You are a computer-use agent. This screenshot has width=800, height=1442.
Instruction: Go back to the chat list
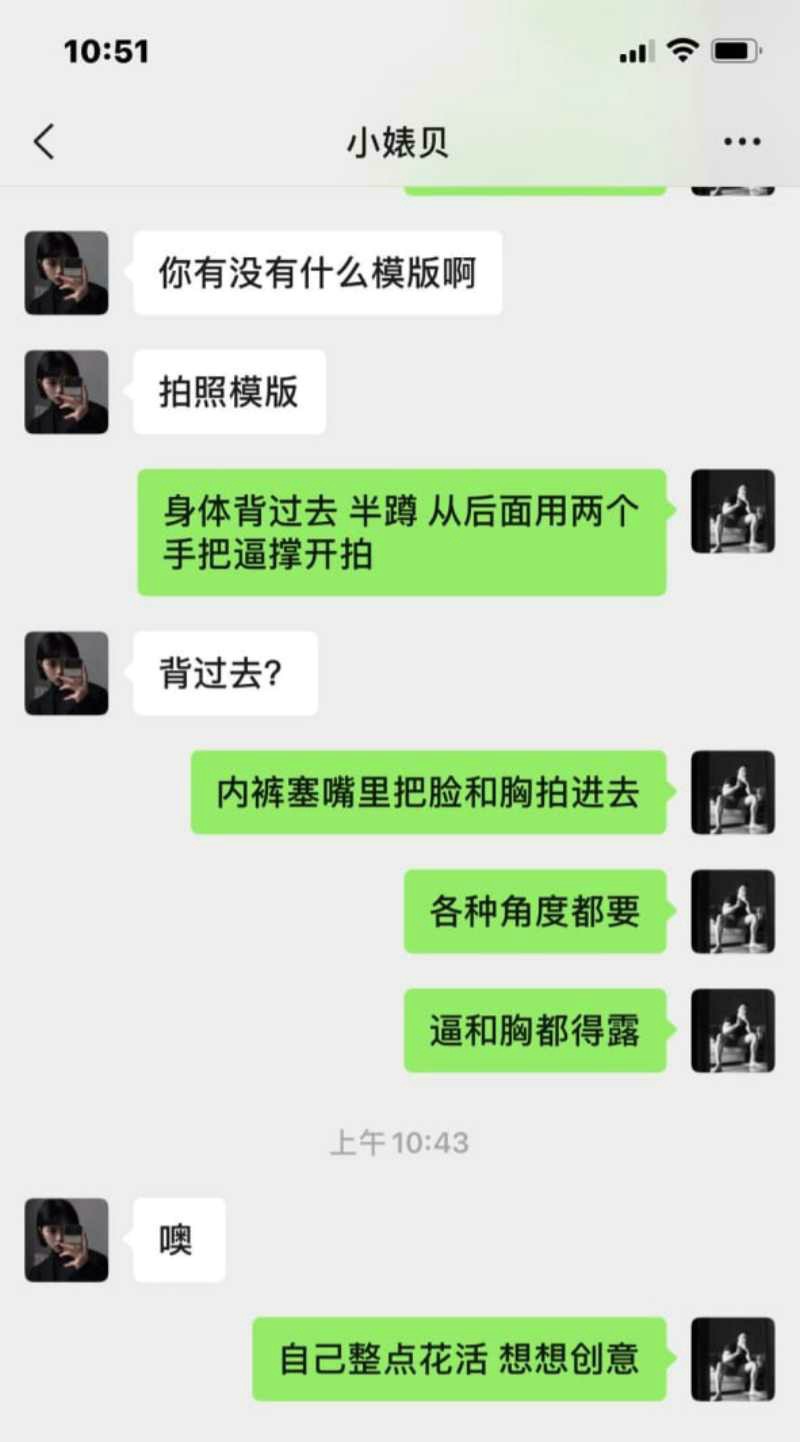tap(43, 143)
